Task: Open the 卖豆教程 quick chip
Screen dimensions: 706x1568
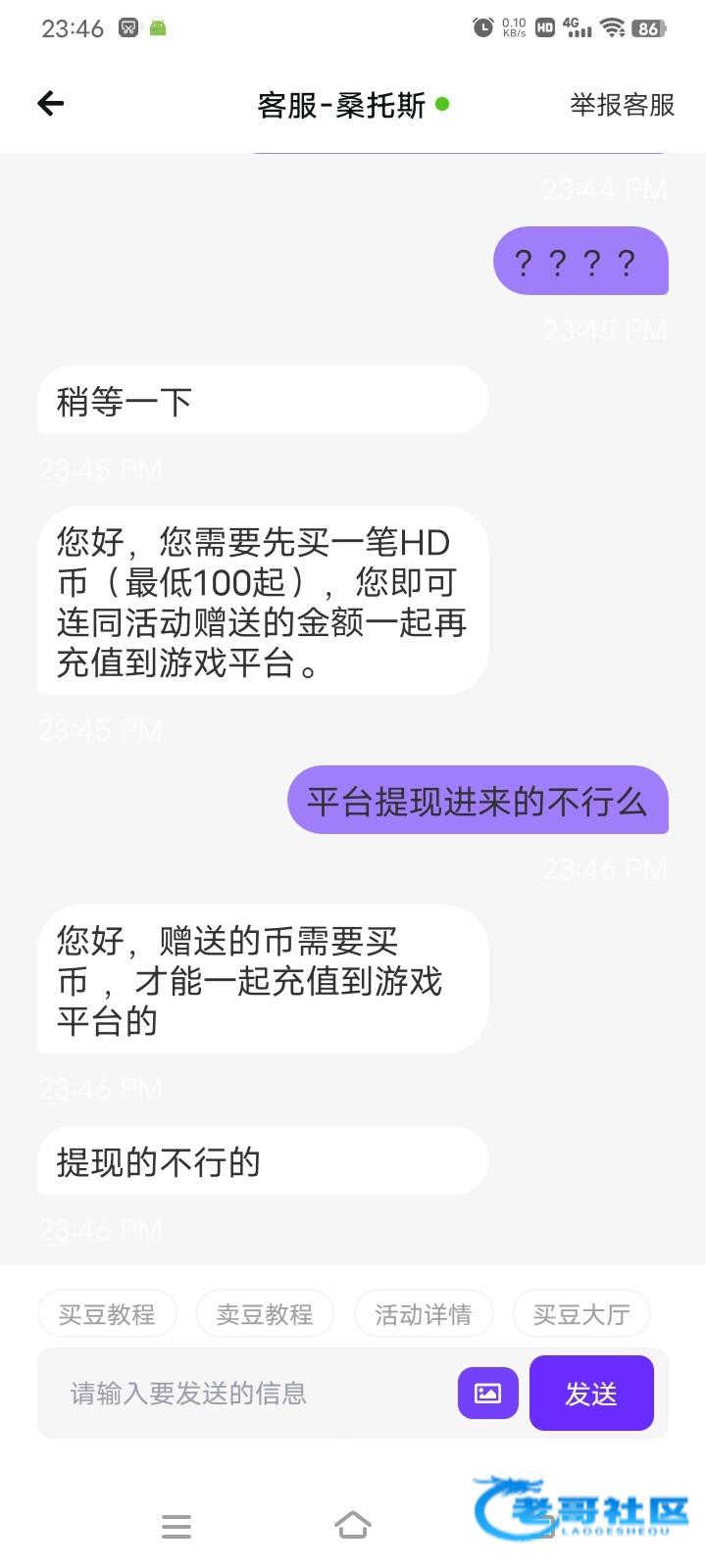Action: [x=265, y=1314]
